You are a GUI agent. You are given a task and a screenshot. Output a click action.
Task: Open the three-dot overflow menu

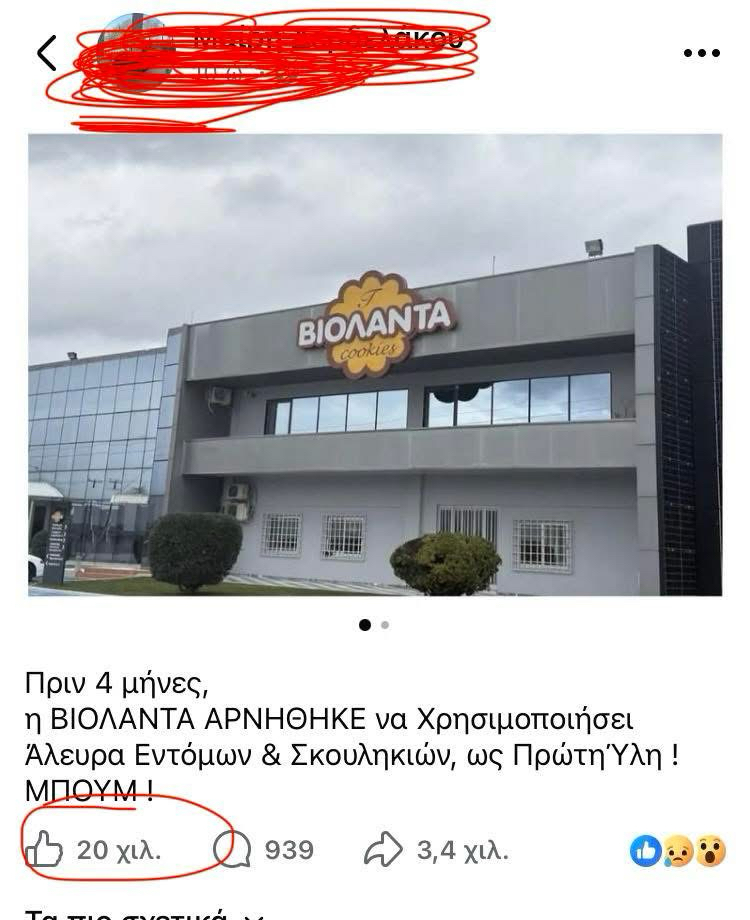701,53
